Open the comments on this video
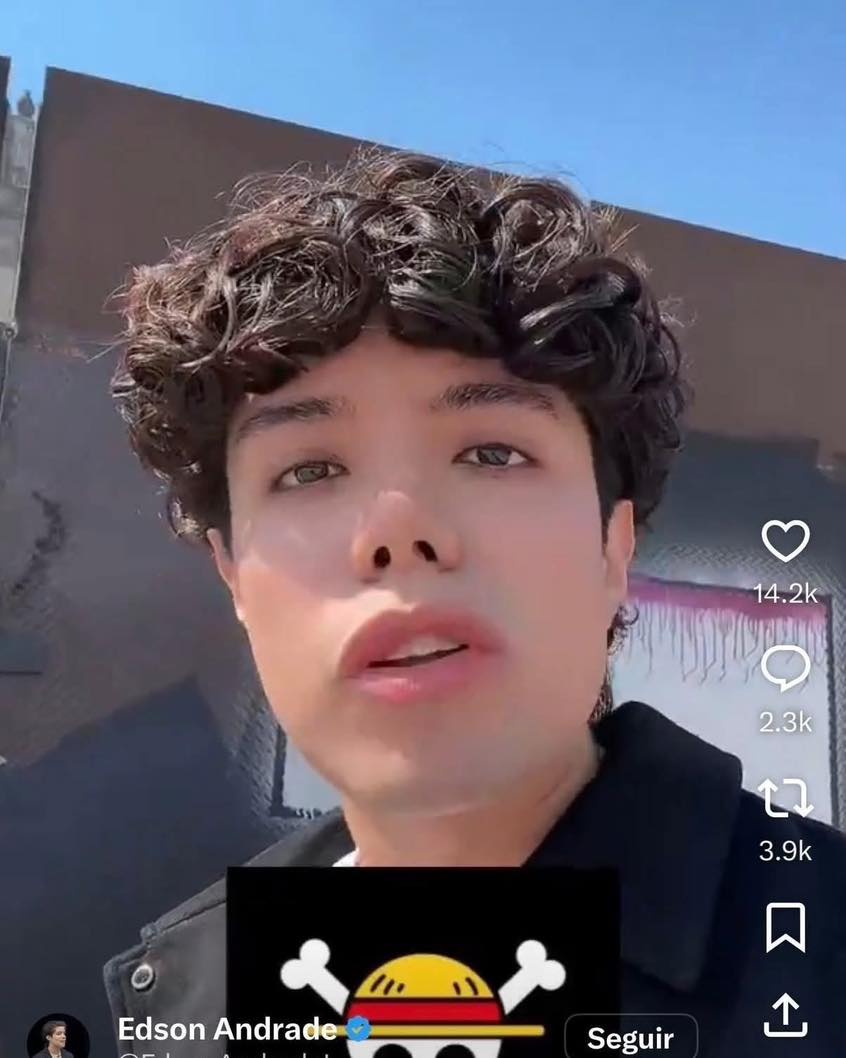846x1058 pixels. [785, 668]
